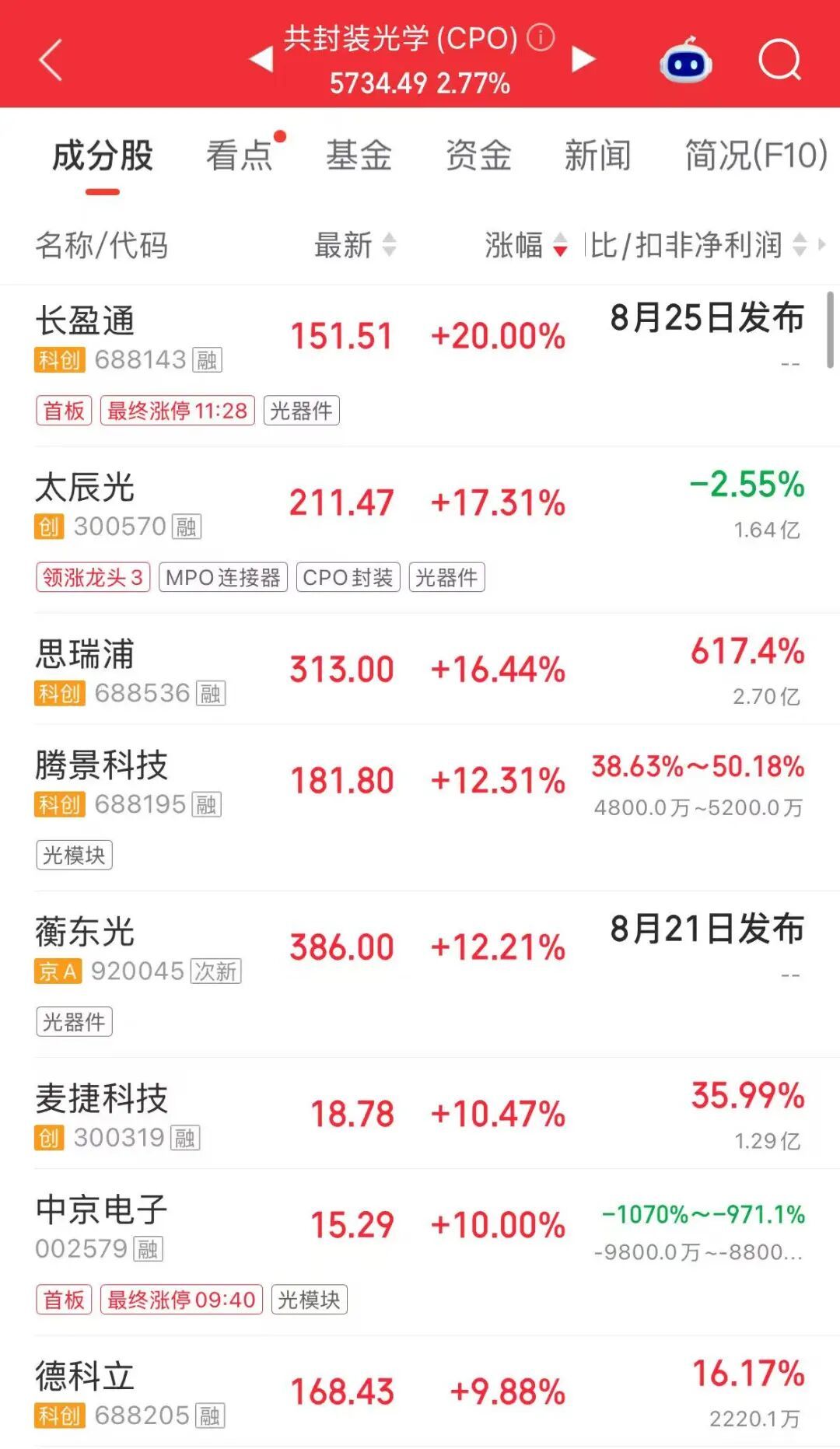
Task: Switch to the 基金 tab
Action: [x=359, y=155]
